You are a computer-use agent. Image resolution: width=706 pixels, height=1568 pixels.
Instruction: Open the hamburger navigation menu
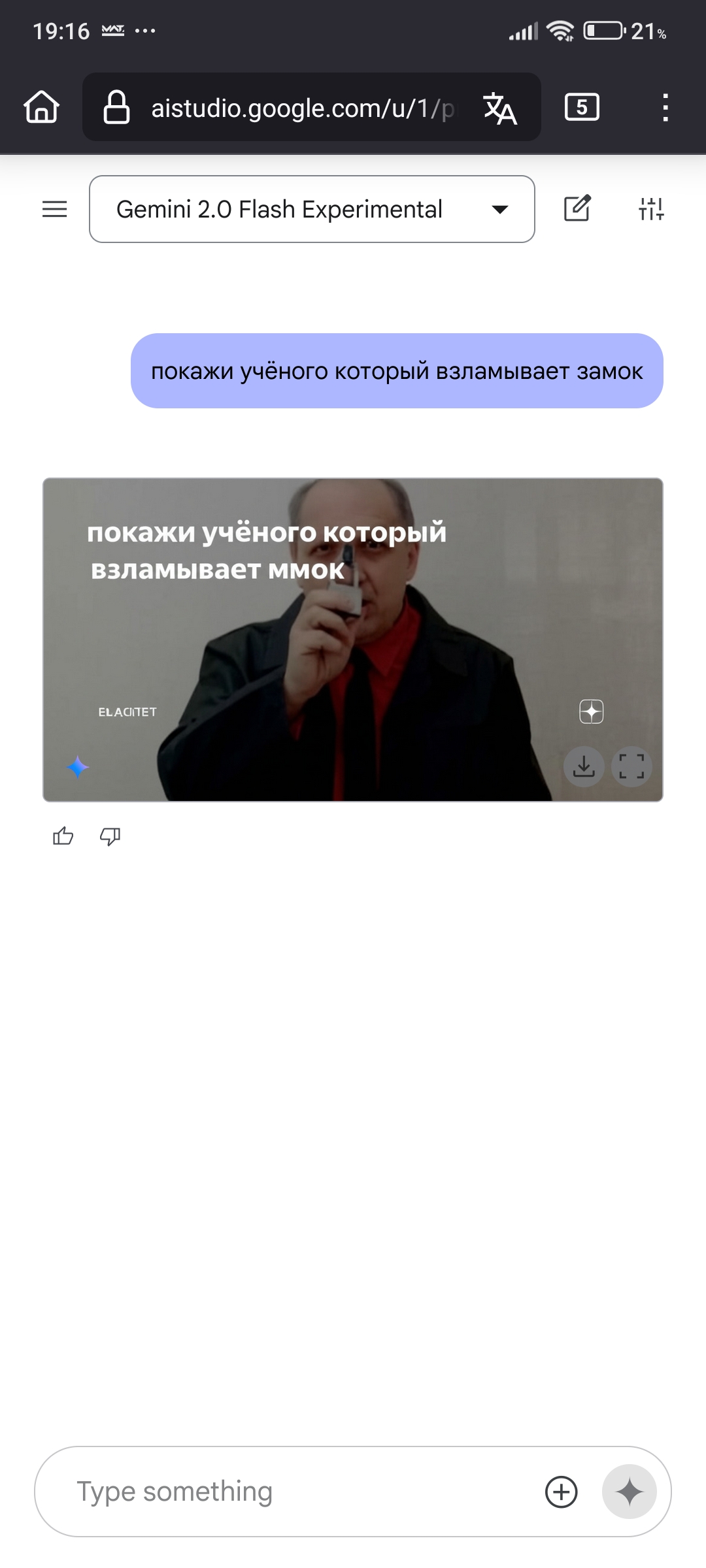point(55,209)
